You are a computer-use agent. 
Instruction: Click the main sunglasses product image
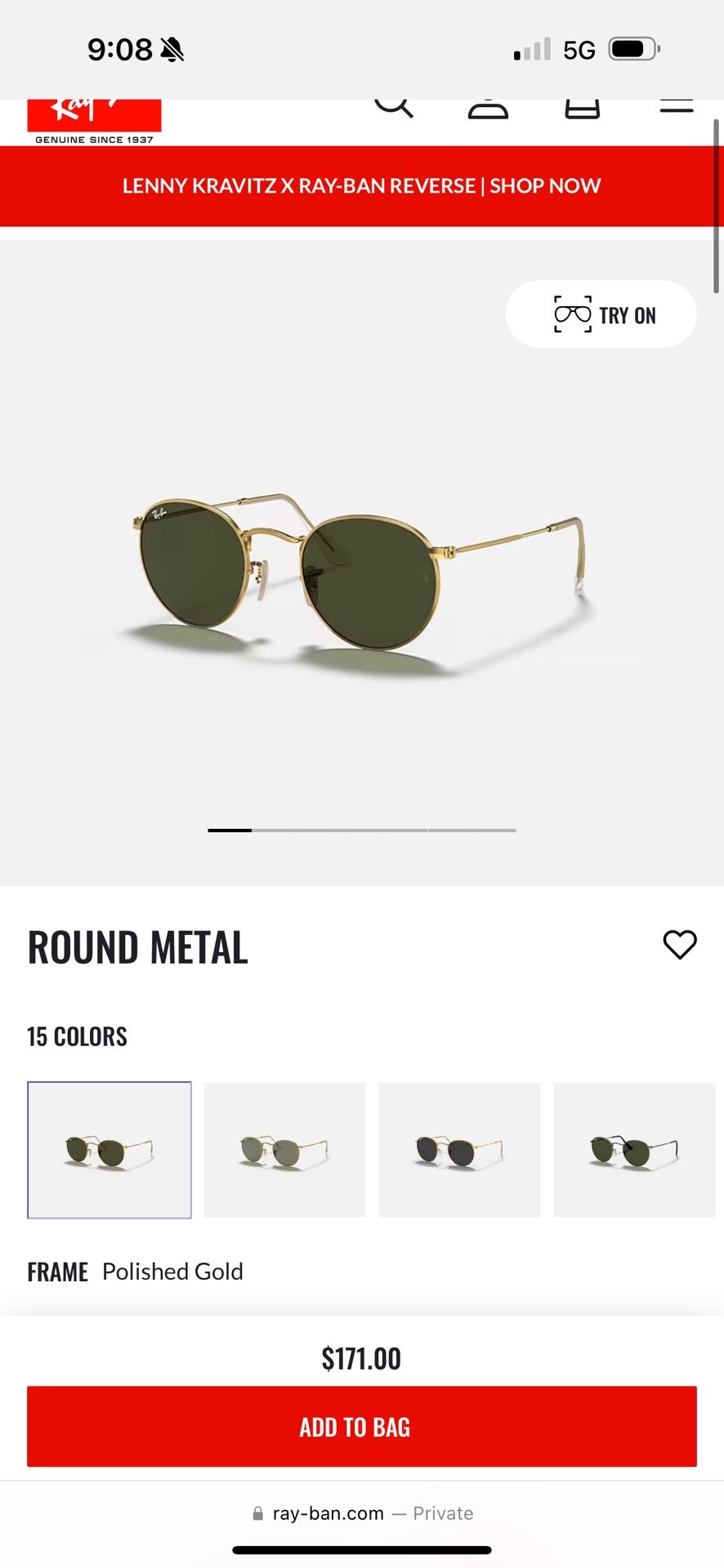pos(362,563)
